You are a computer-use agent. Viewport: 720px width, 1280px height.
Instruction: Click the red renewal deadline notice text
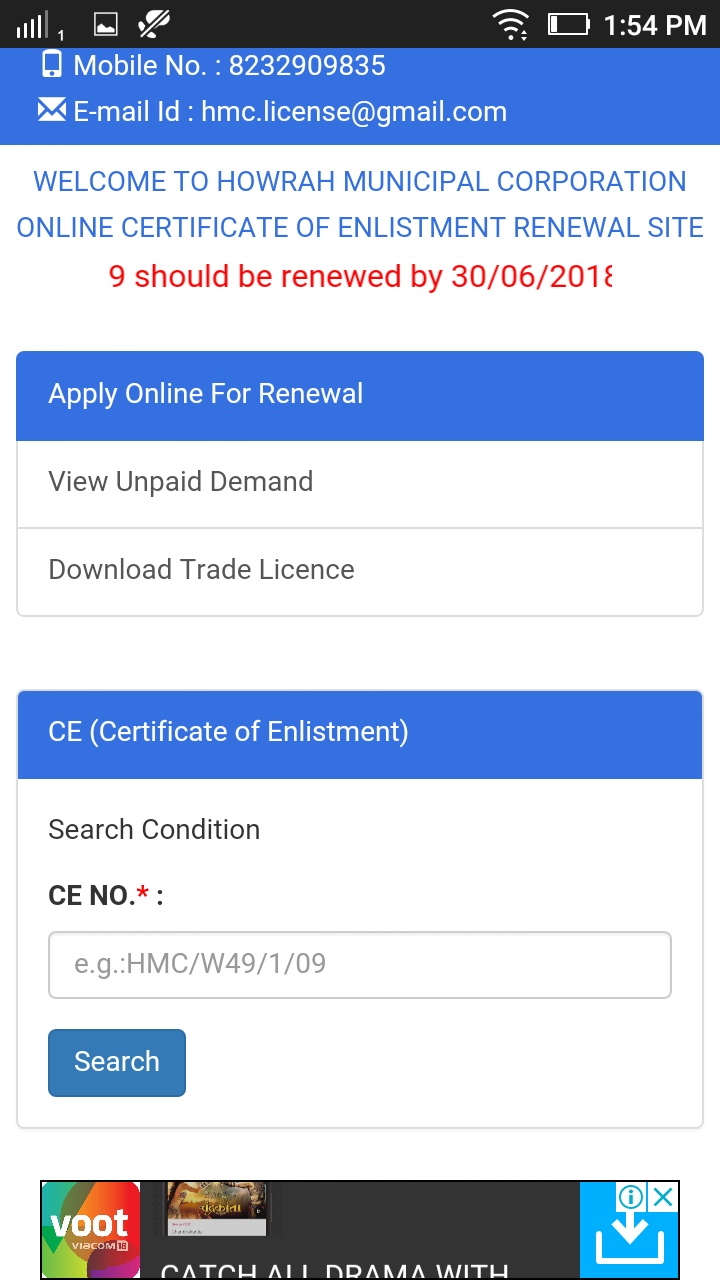coord(360,277)
